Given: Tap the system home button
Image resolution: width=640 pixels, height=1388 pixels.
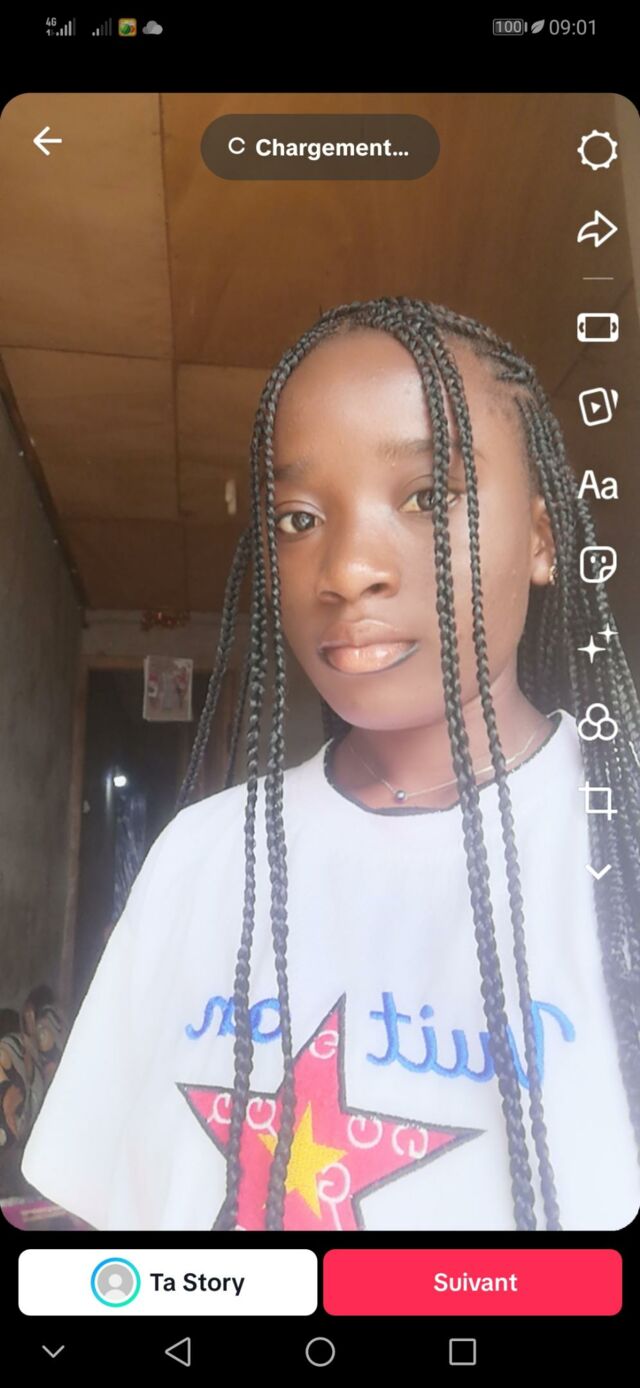Looking at the screenshot, I should click(320, 1352).
